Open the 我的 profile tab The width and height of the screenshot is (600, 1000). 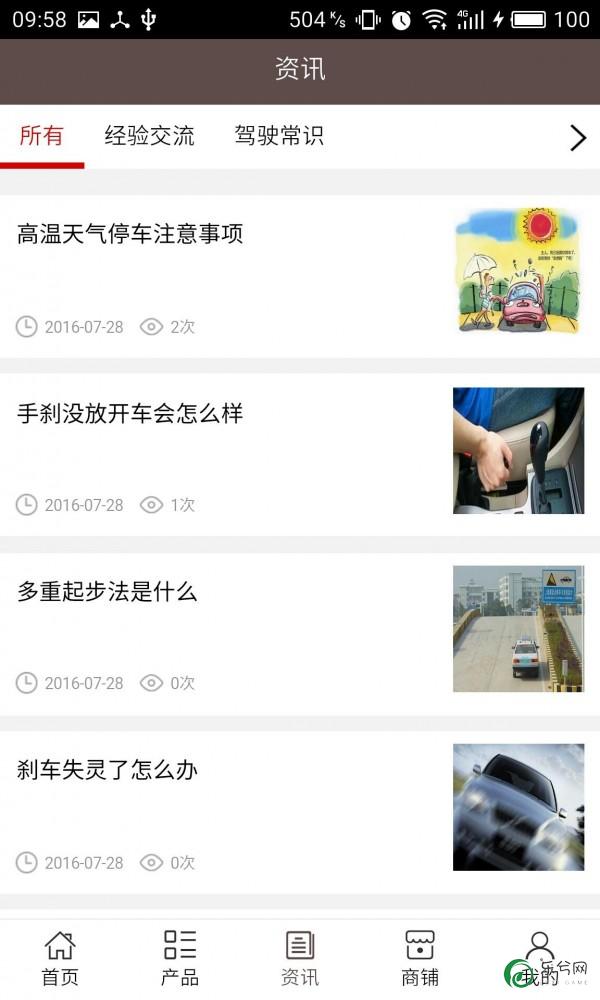pyautogui.click(x=539, y=959)
